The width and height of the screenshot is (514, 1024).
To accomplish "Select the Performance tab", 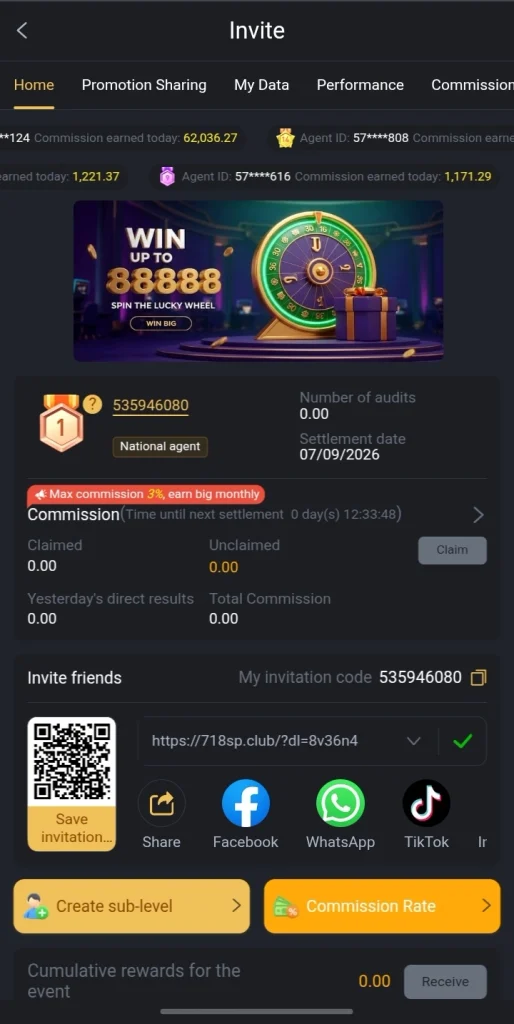I will (360, 85).
